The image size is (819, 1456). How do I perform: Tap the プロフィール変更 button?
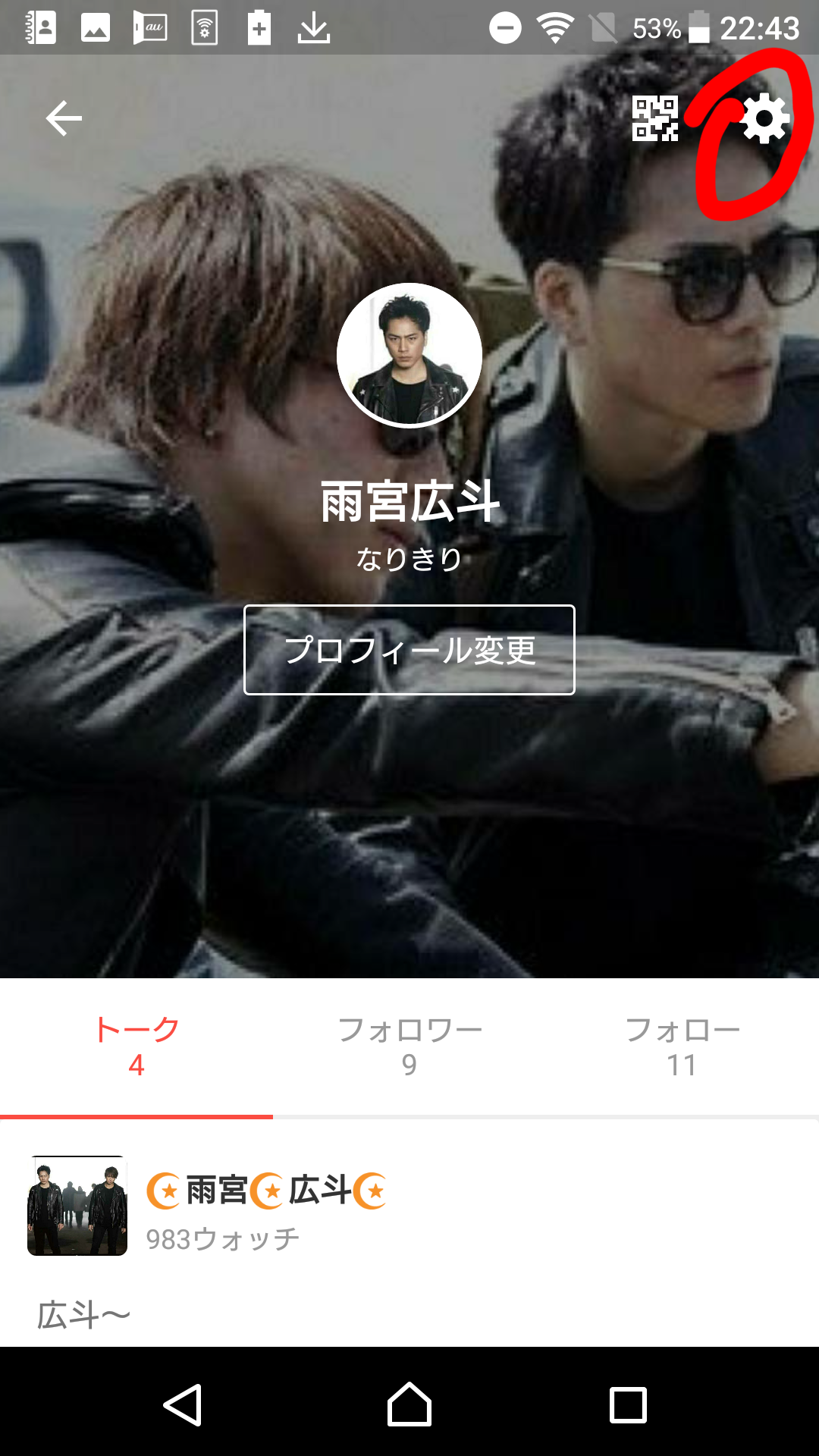[x=409, y=650]
